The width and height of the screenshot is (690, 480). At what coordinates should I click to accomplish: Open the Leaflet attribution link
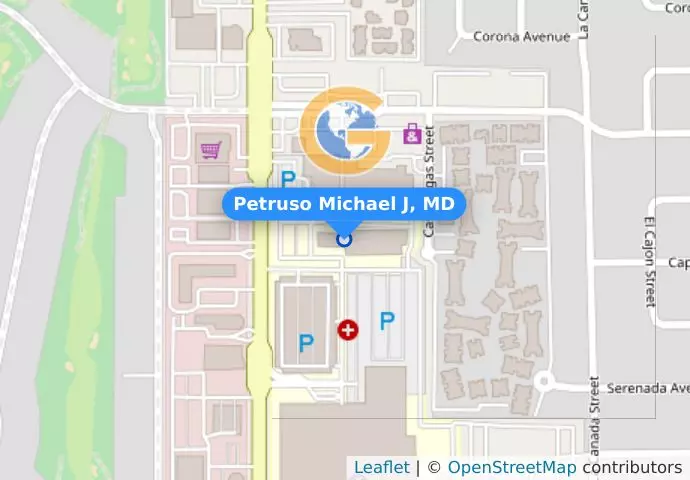pyautogui.click(x=381, y=467)
